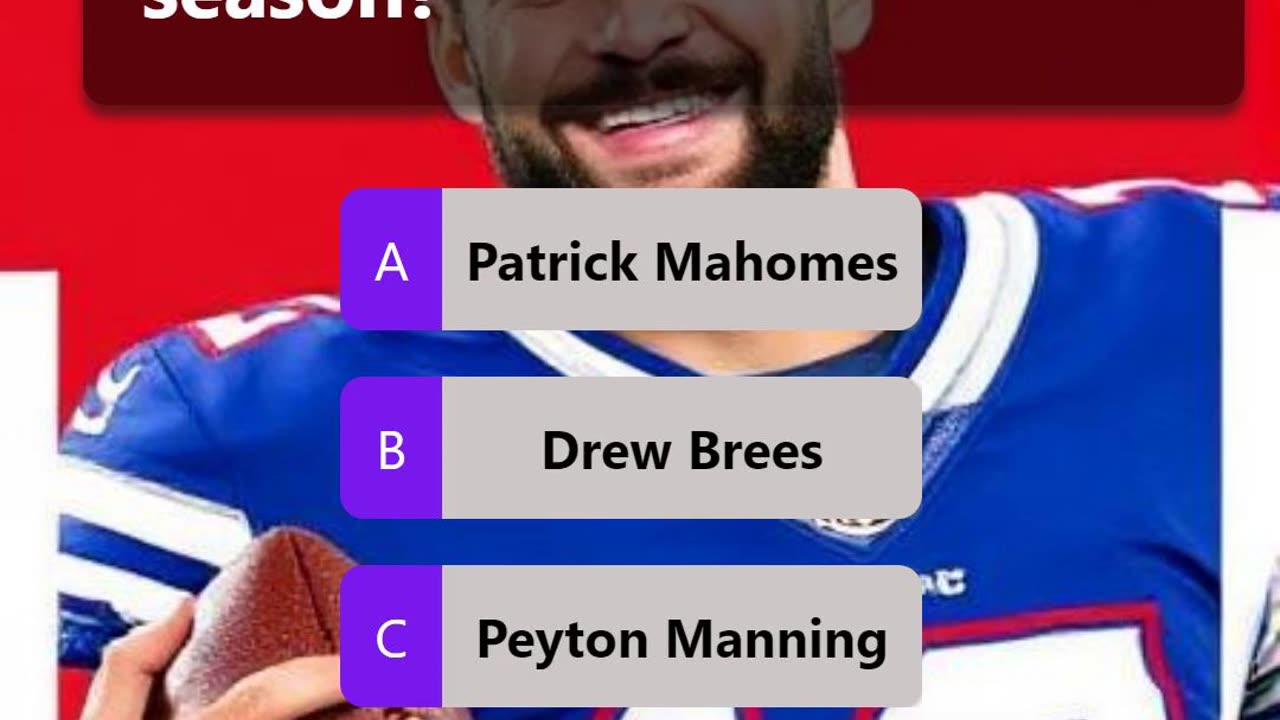1280x720 pixels.
Task: Choose Drew Brees as the answer
Action: 631,449
